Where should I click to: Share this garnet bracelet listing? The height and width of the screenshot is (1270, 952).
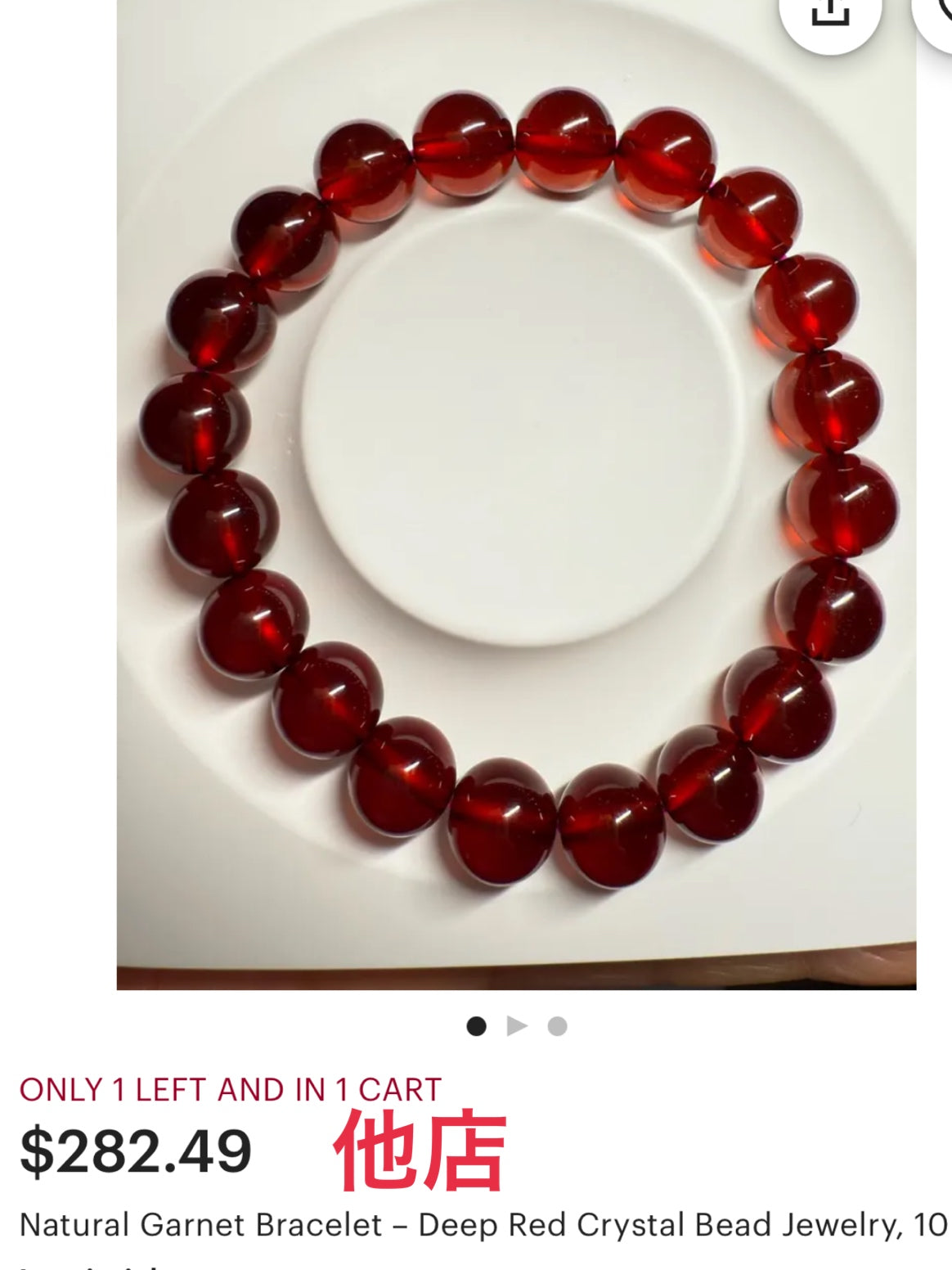[x=829, y=15]
